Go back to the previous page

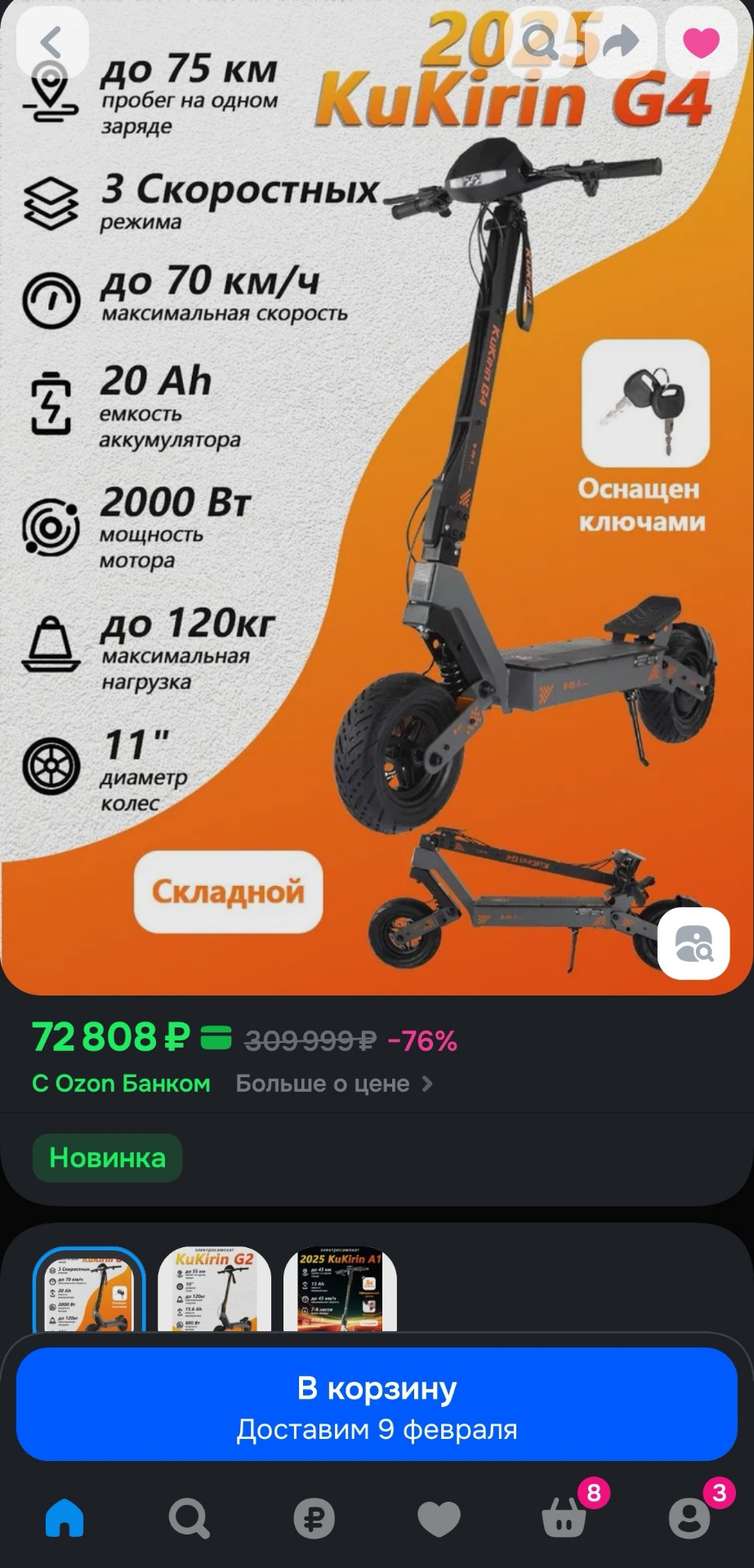51,42
